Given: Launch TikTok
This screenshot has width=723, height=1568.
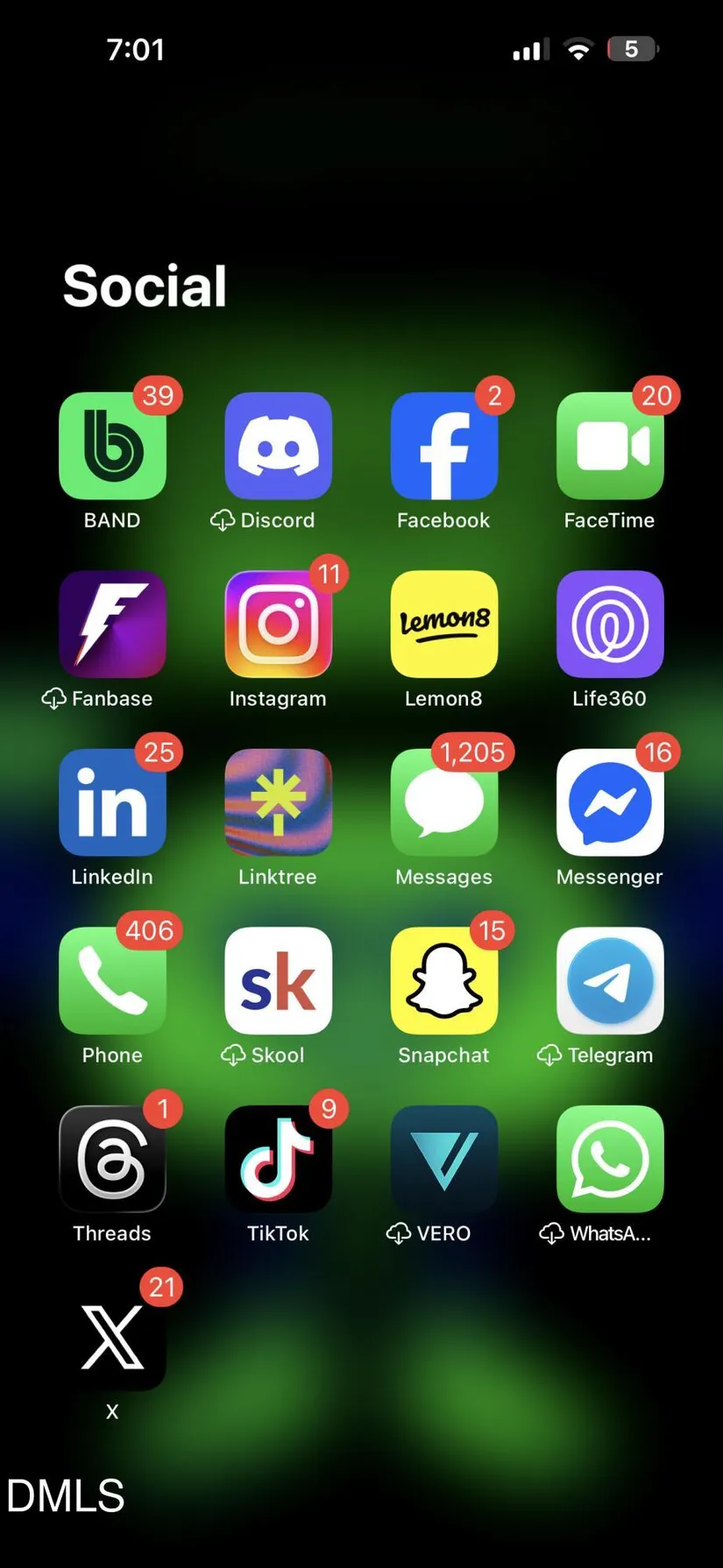Looking at the screenshot, I should coord(278,1159).
